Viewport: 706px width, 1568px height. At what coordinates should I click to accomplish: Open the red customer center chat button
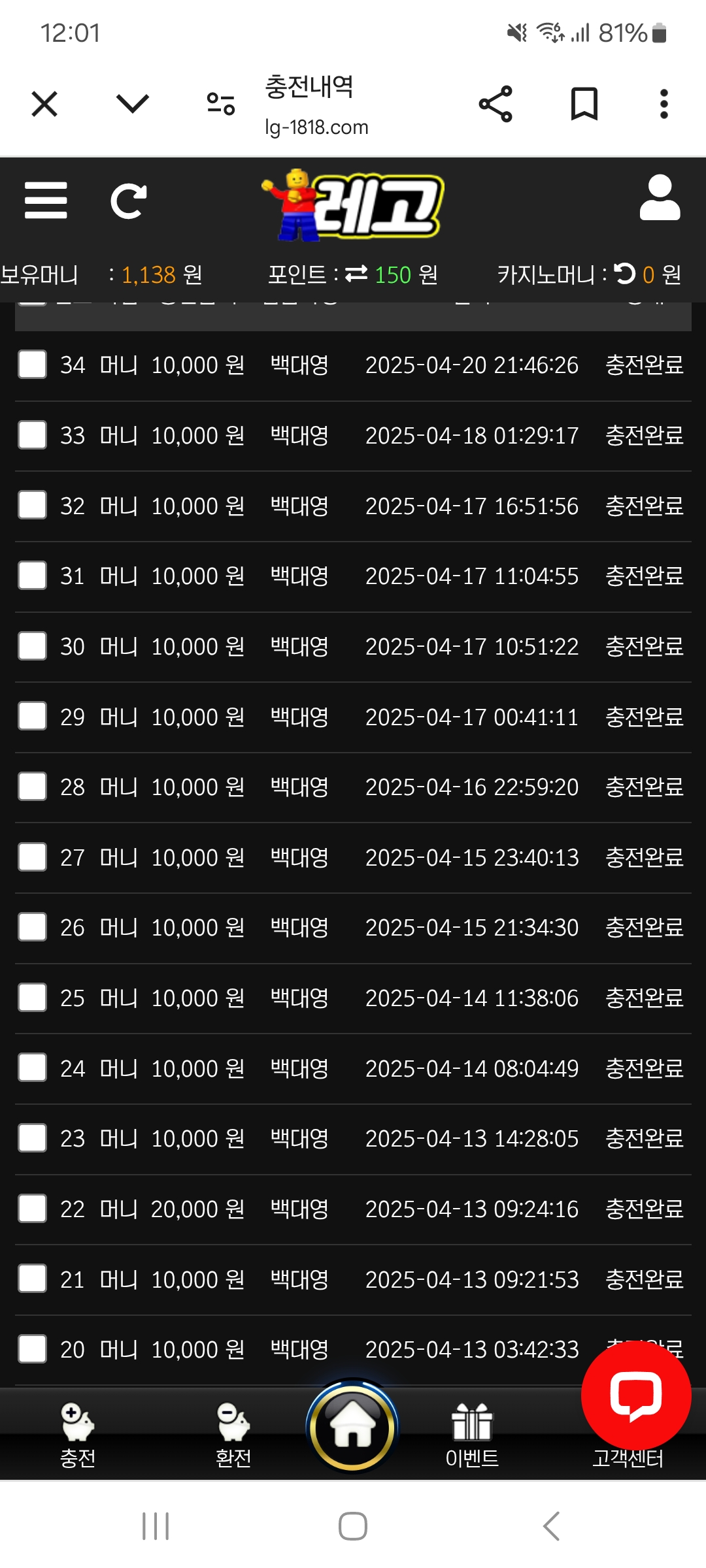635,1395
